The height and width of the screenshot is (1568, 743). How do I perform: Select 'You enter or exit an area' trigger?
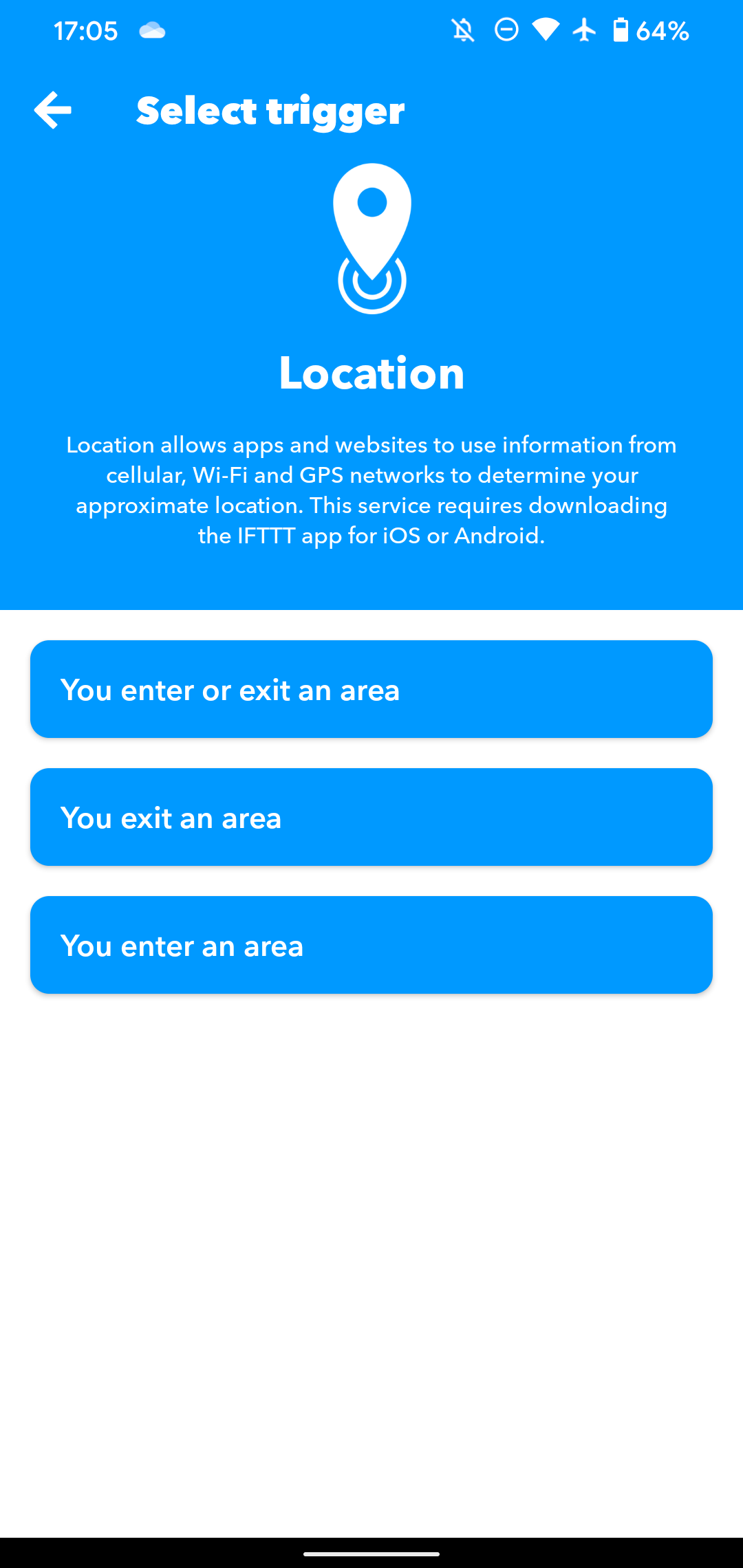[371, 689]
